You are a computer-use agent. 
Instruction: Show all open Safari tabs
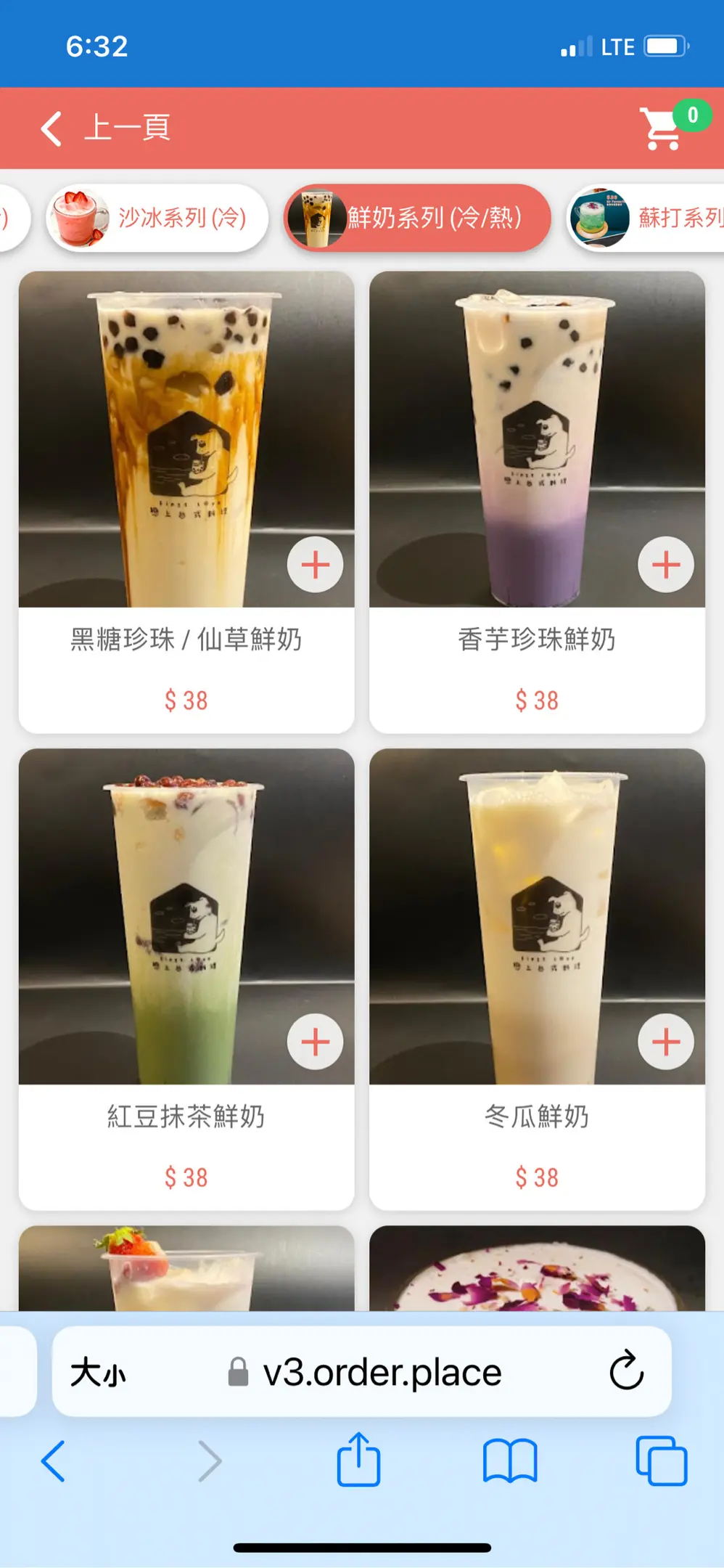pos(661,1460)
